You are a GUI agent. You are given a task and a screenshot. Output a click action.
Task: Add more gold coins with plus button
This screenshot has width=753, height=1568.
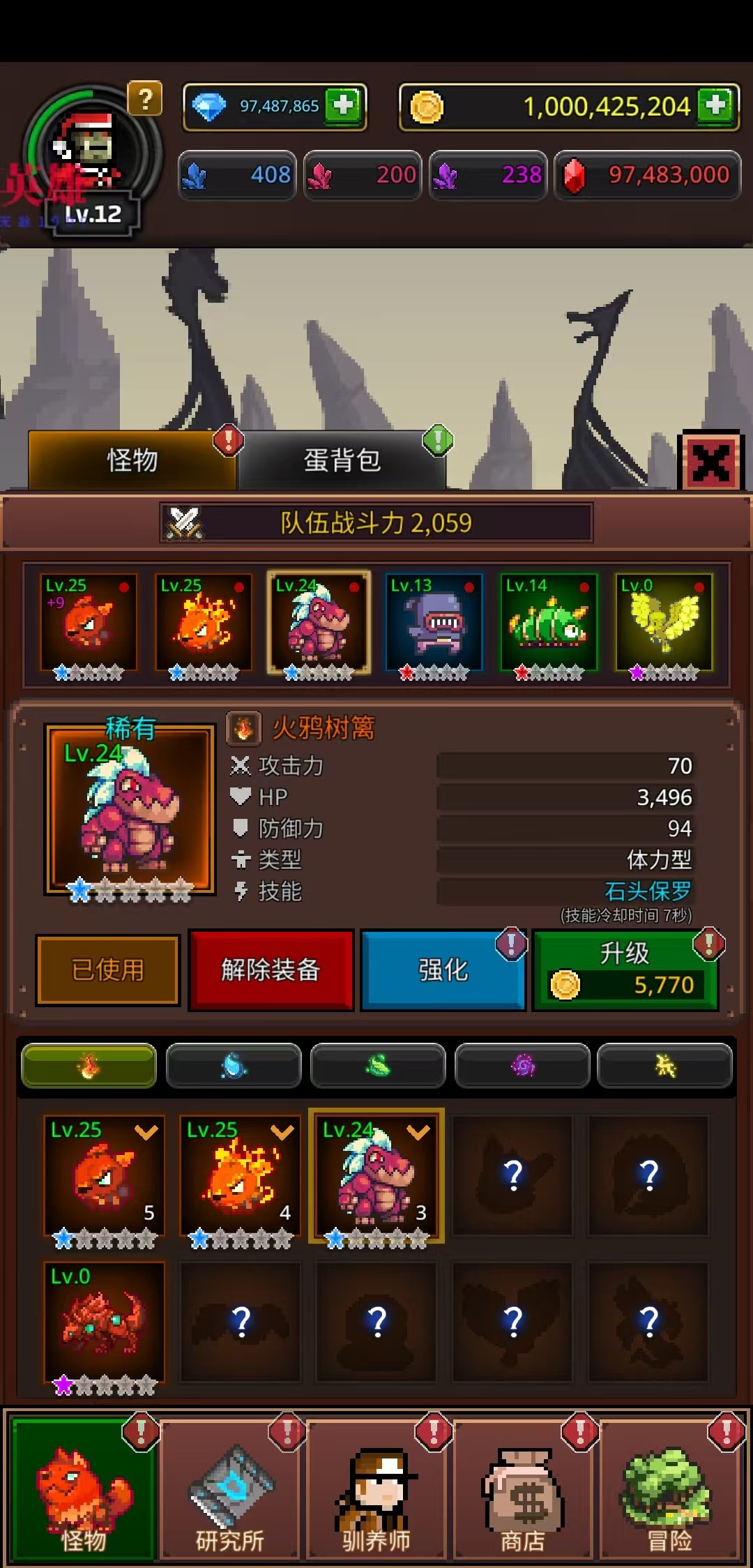[717, 106]
